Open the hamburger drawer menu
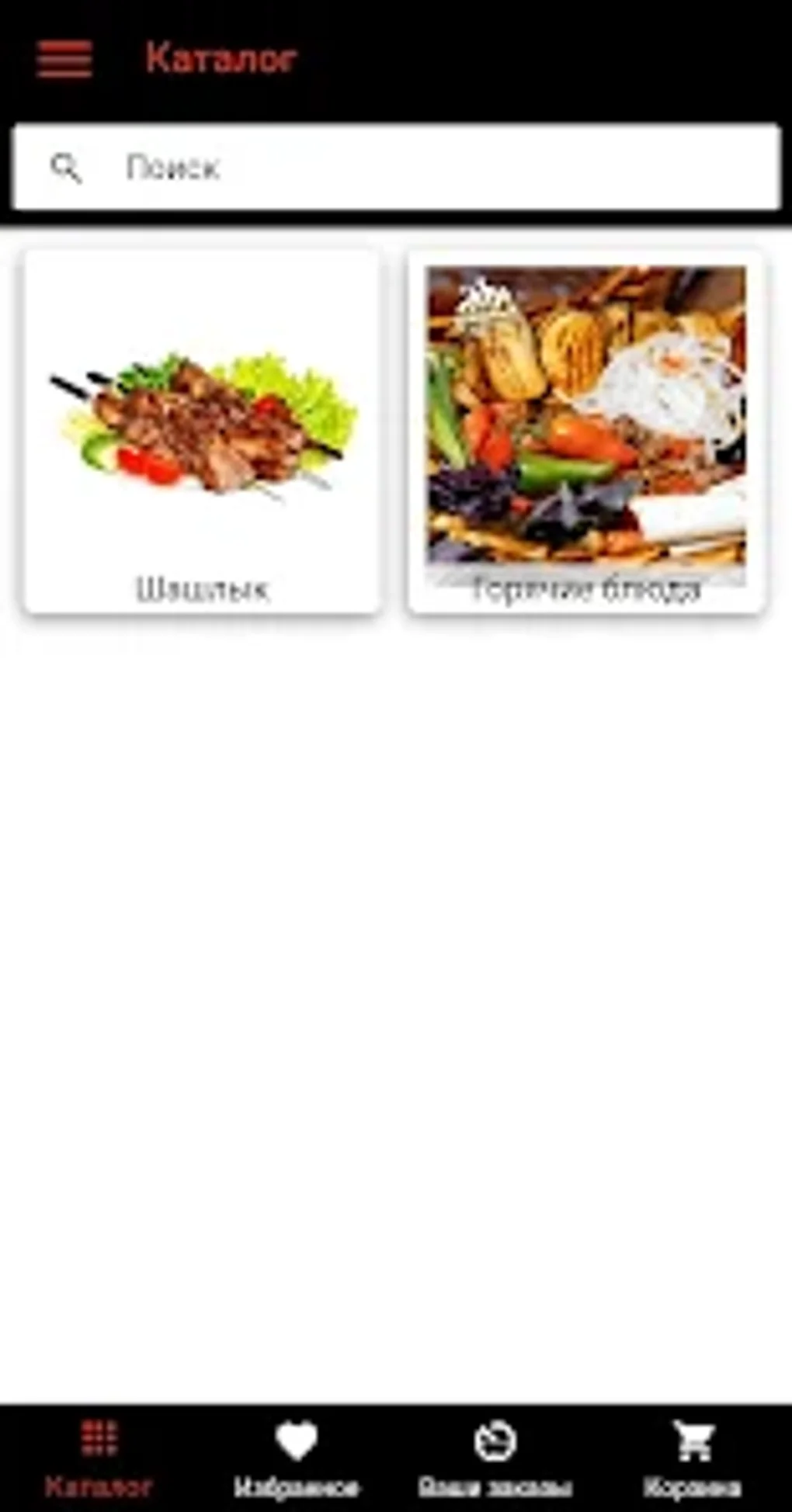 (x=64, y=58)
